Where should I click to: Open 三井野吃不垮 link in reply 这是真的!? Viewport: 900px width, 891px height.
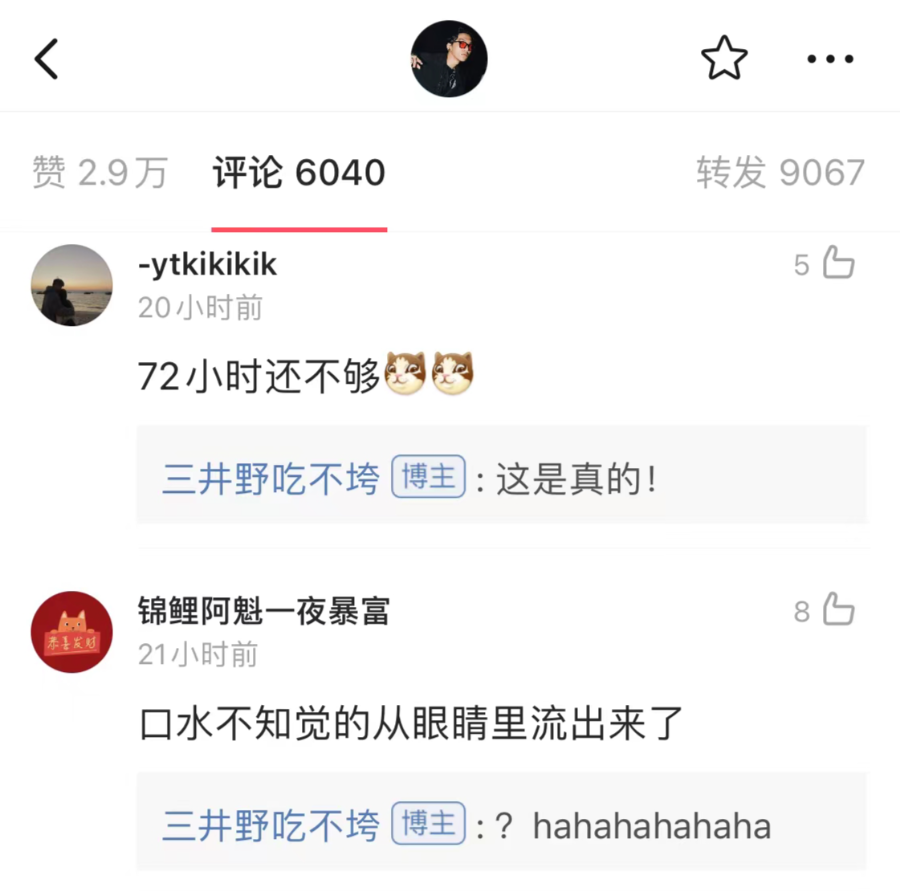270,480
